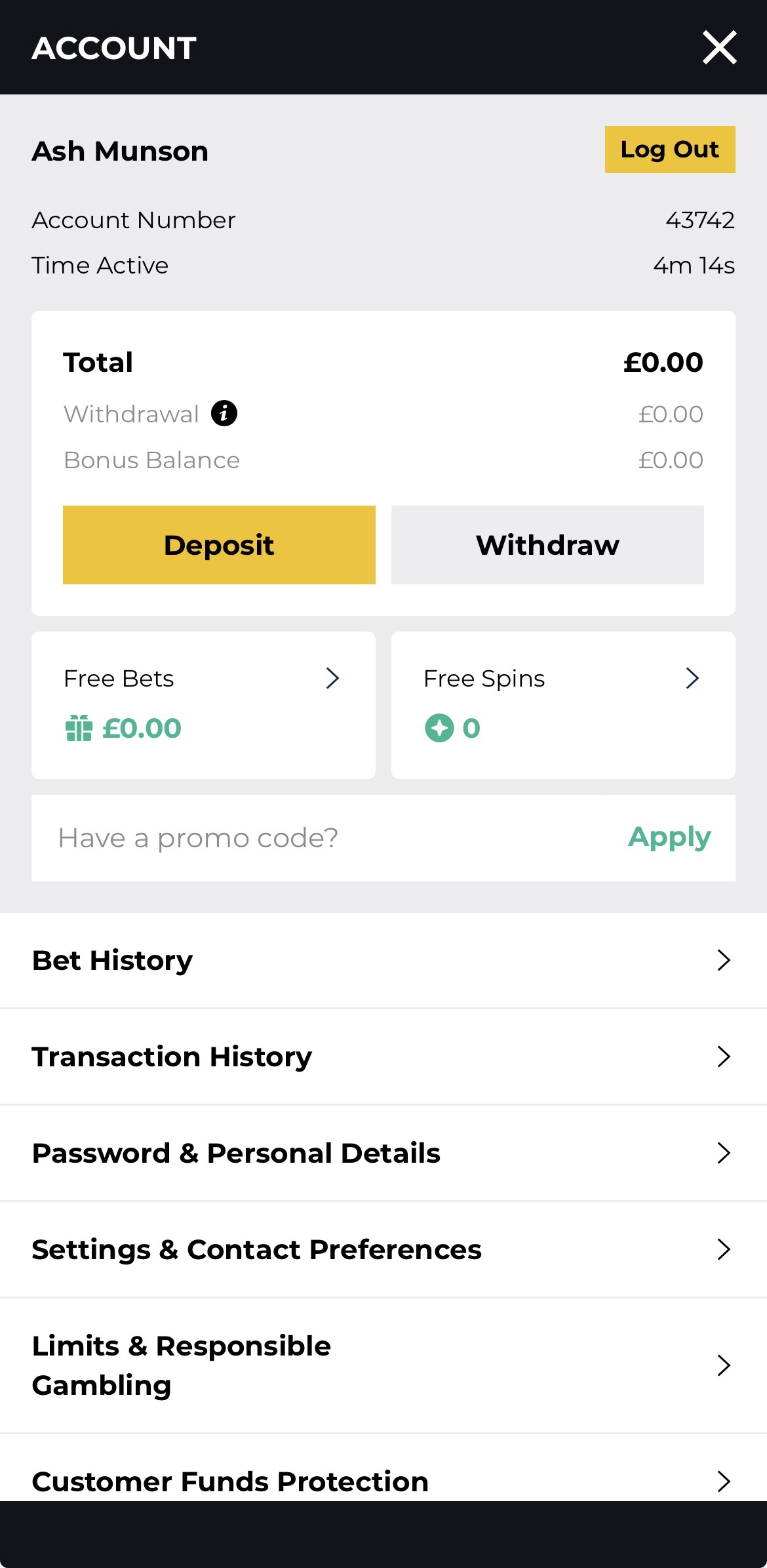Open Free Bets via its chevron arrow
Viewport: 767px width, 1568px height.
coord(333,678)
